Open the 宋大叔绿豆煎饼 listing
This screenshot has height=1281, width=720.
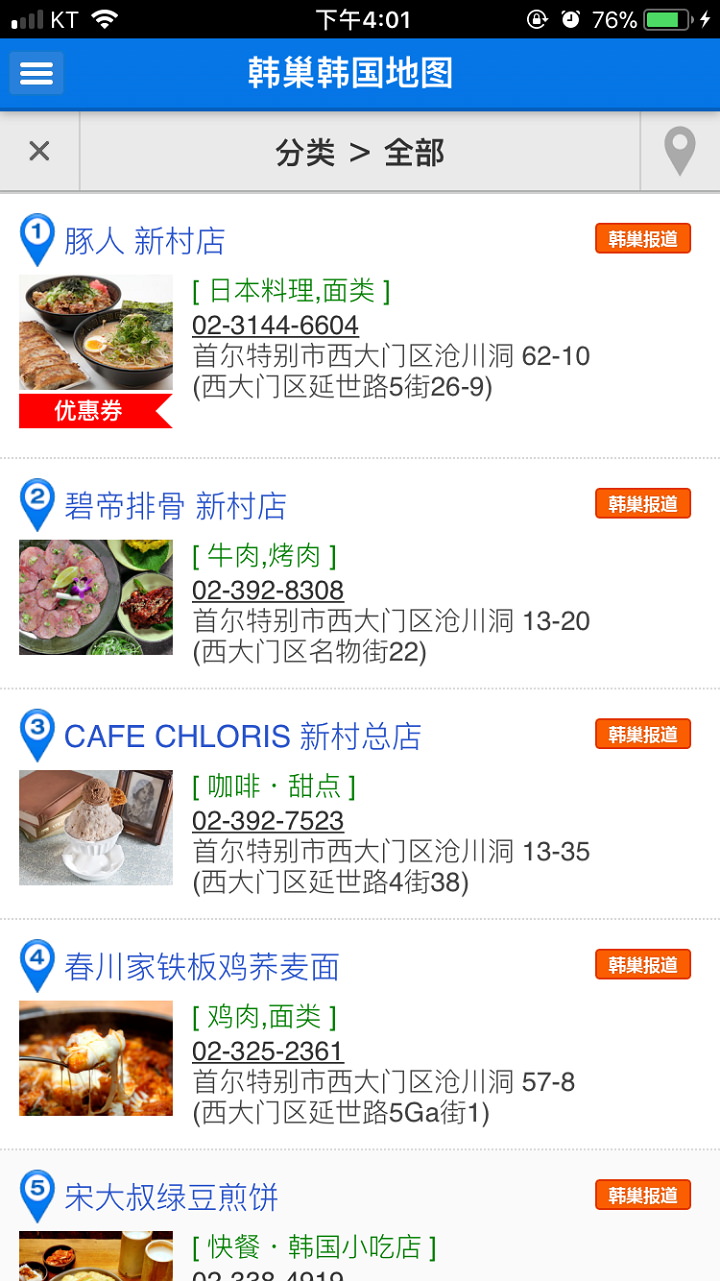171,1197
